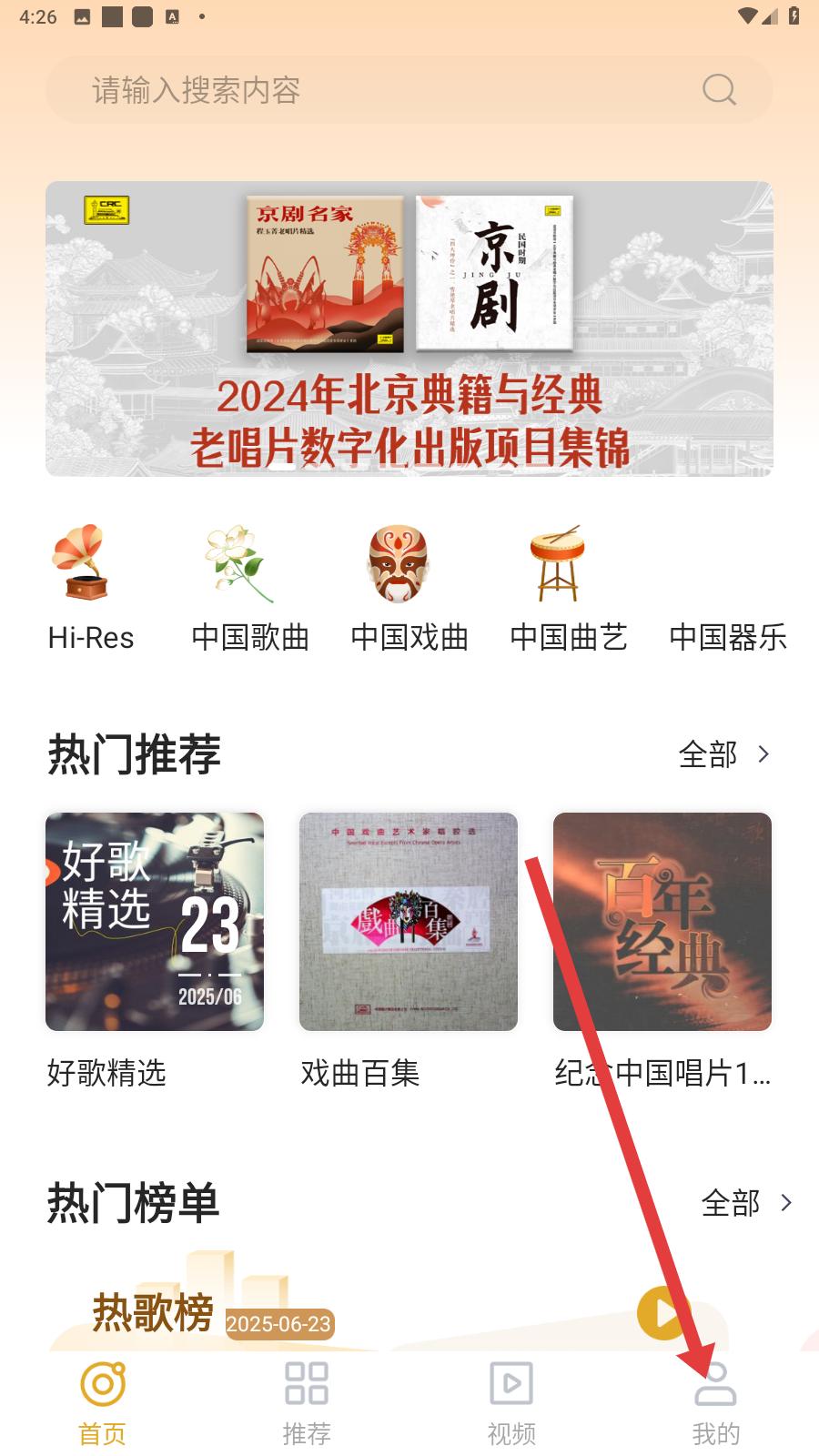Screen dimensions: 819x1456
Task: Play the 热歌榜 chart
Action: [x=663, y=1313]
